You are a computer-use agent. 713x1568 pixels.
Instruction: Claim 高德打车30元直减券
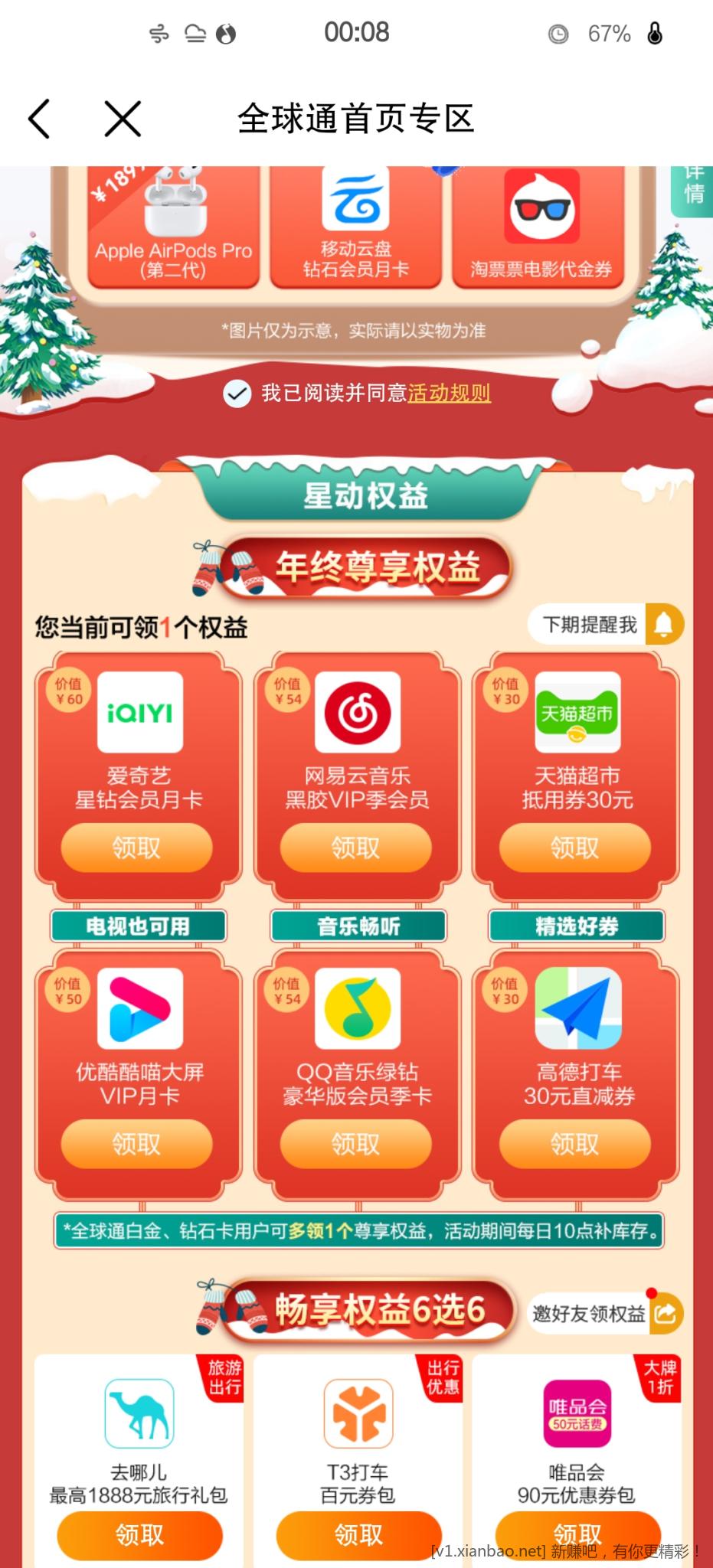(x=574, y=1144)
